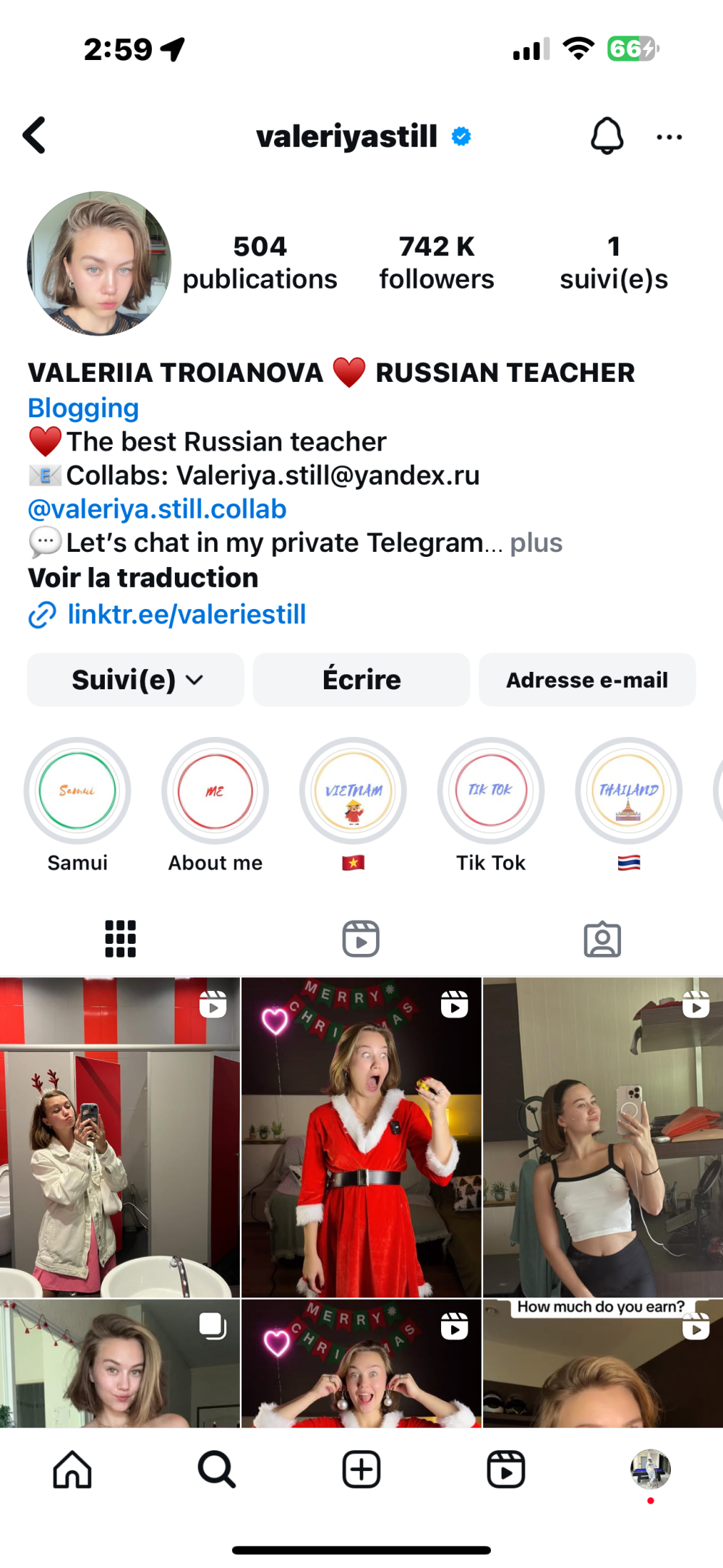The image size is (723, 1568).
Task: Create a new post with plus button
Action: 361,1470
